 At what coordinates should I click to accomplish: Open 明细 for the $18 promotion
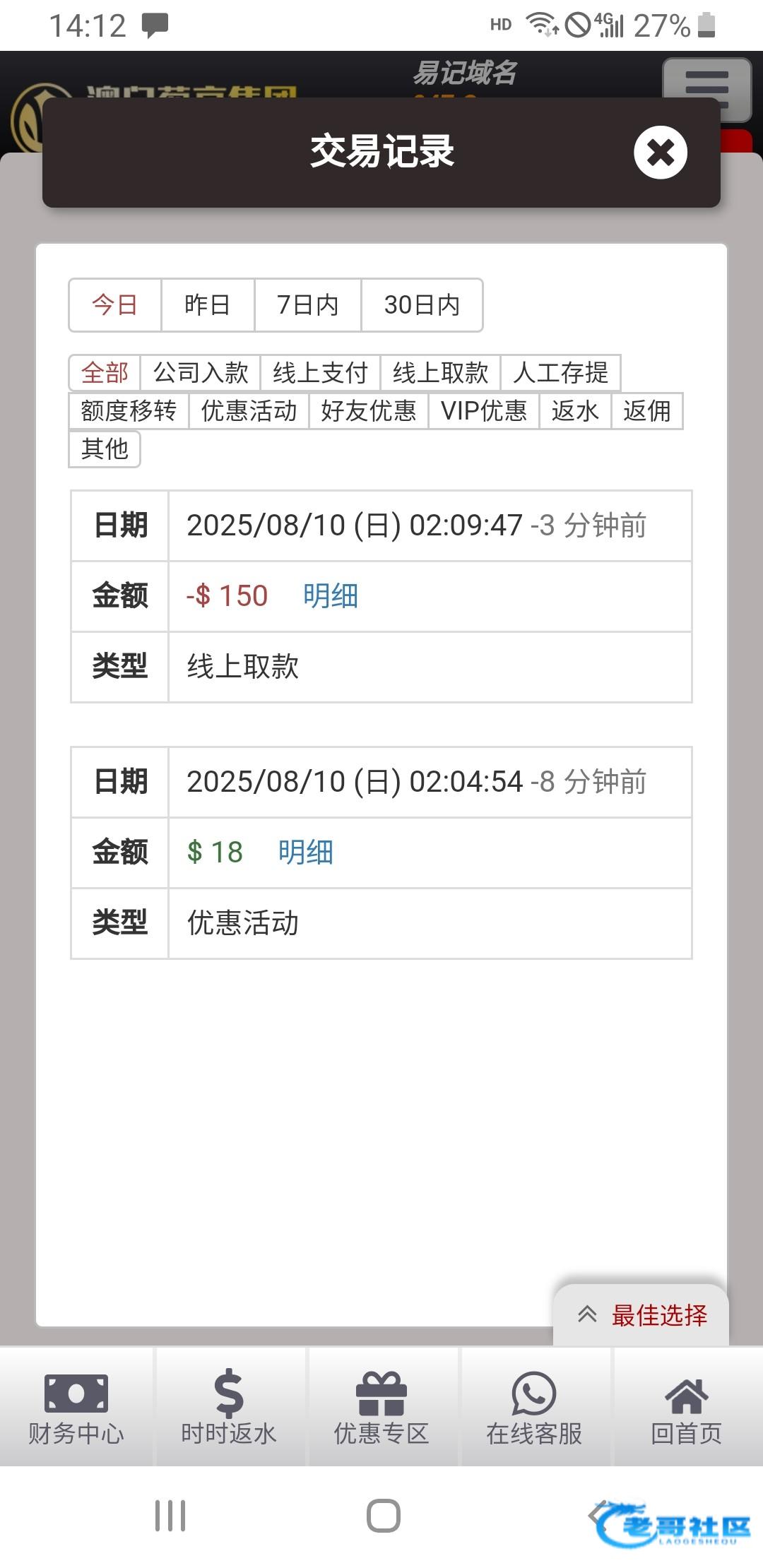(305, 853)
